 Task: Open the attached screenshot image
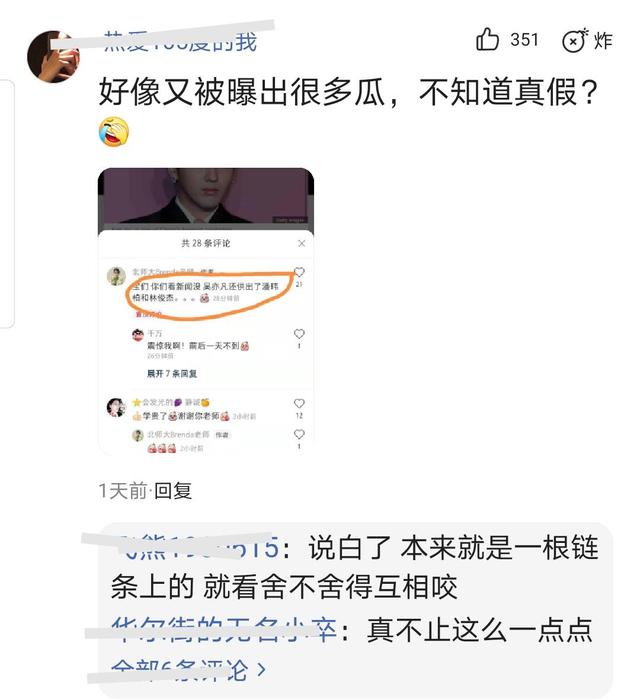[205, 310]
